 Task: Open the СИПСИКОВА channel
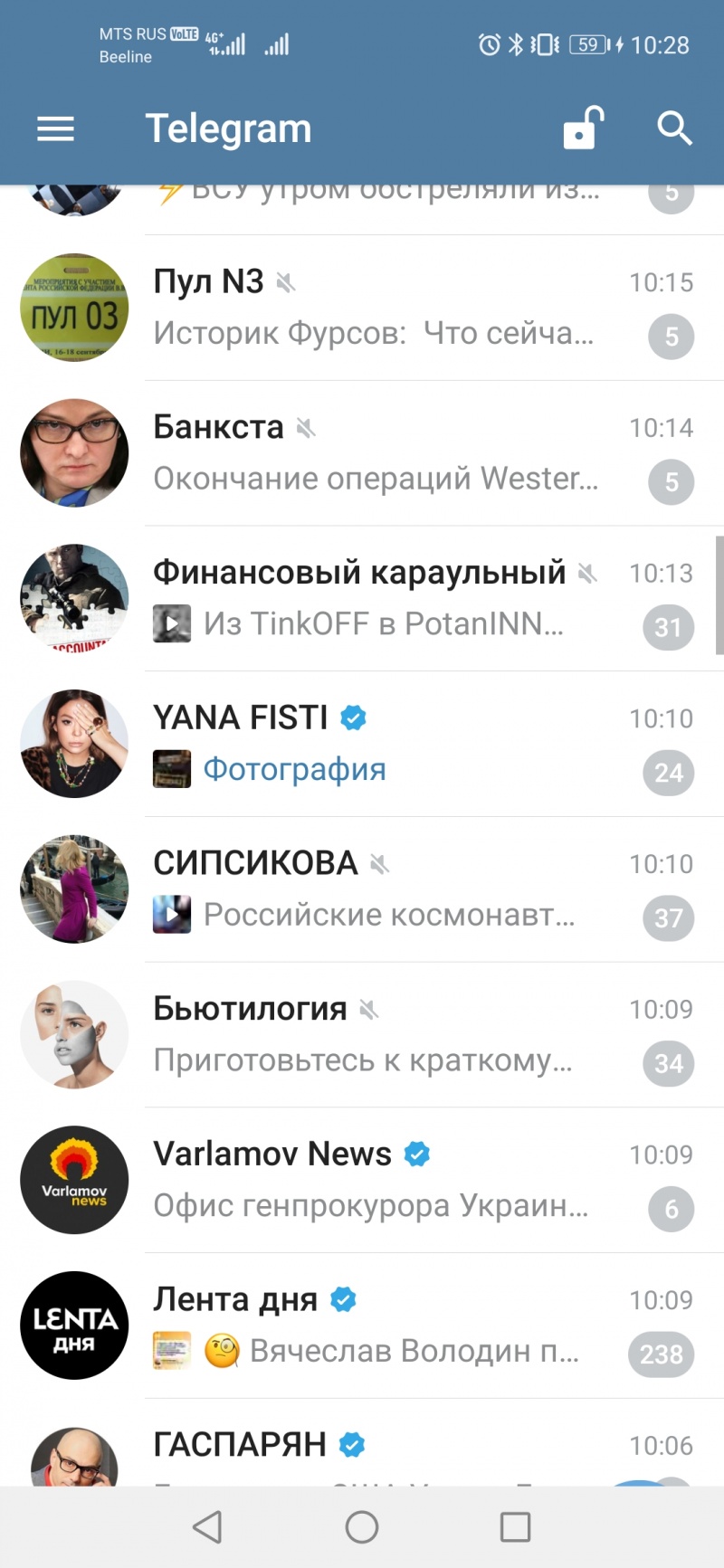click(x=362, y=889)
